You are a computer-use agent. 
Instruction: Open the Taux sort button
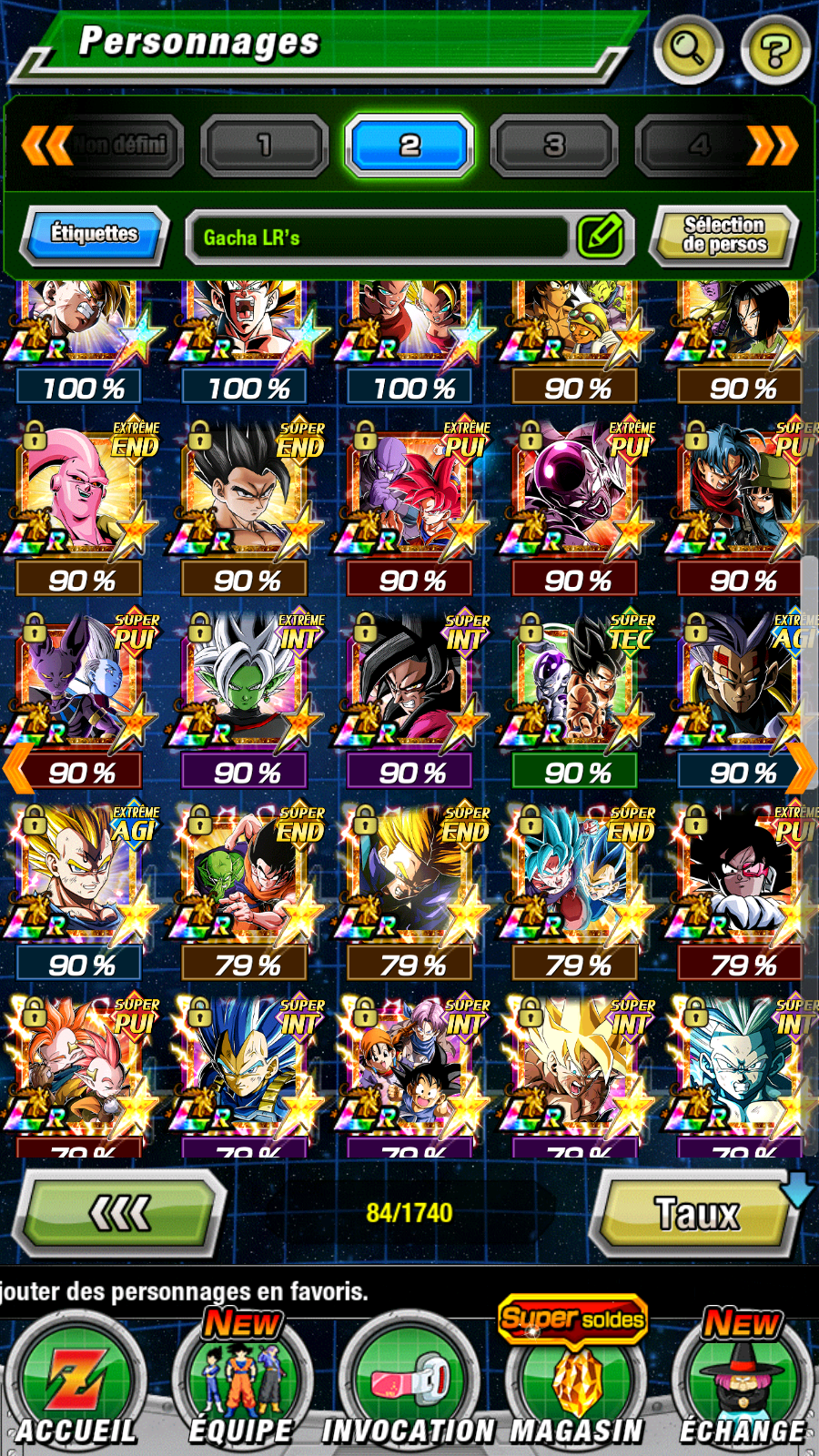[697, 1213]
